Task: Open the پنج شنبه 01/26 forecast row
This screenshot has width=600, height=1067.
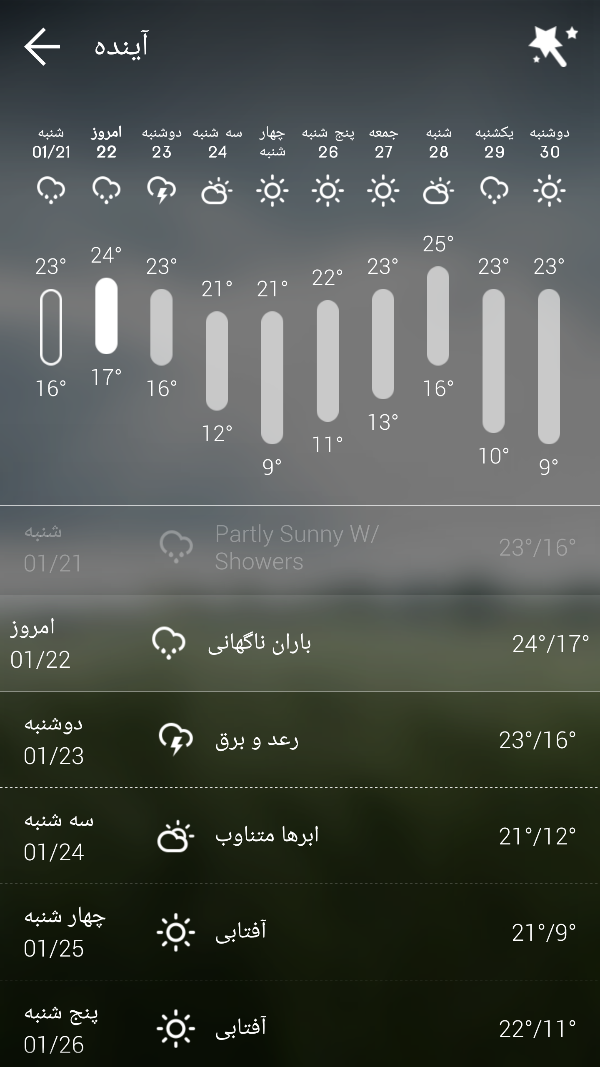Action: tap(300, 1027)
